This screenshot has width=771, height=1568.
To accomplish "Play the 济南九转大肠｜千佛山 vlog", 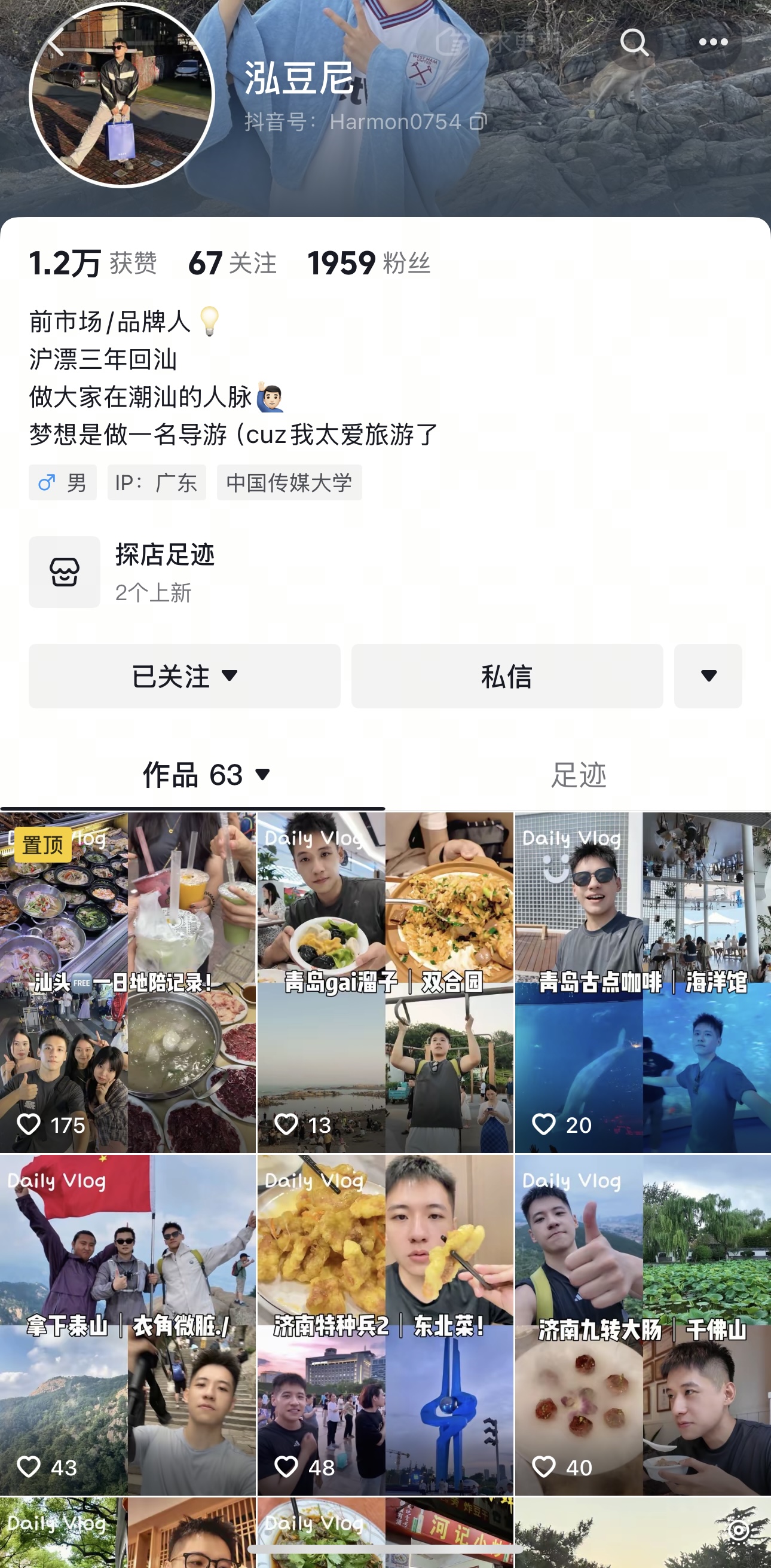I will coord(642,1325).
